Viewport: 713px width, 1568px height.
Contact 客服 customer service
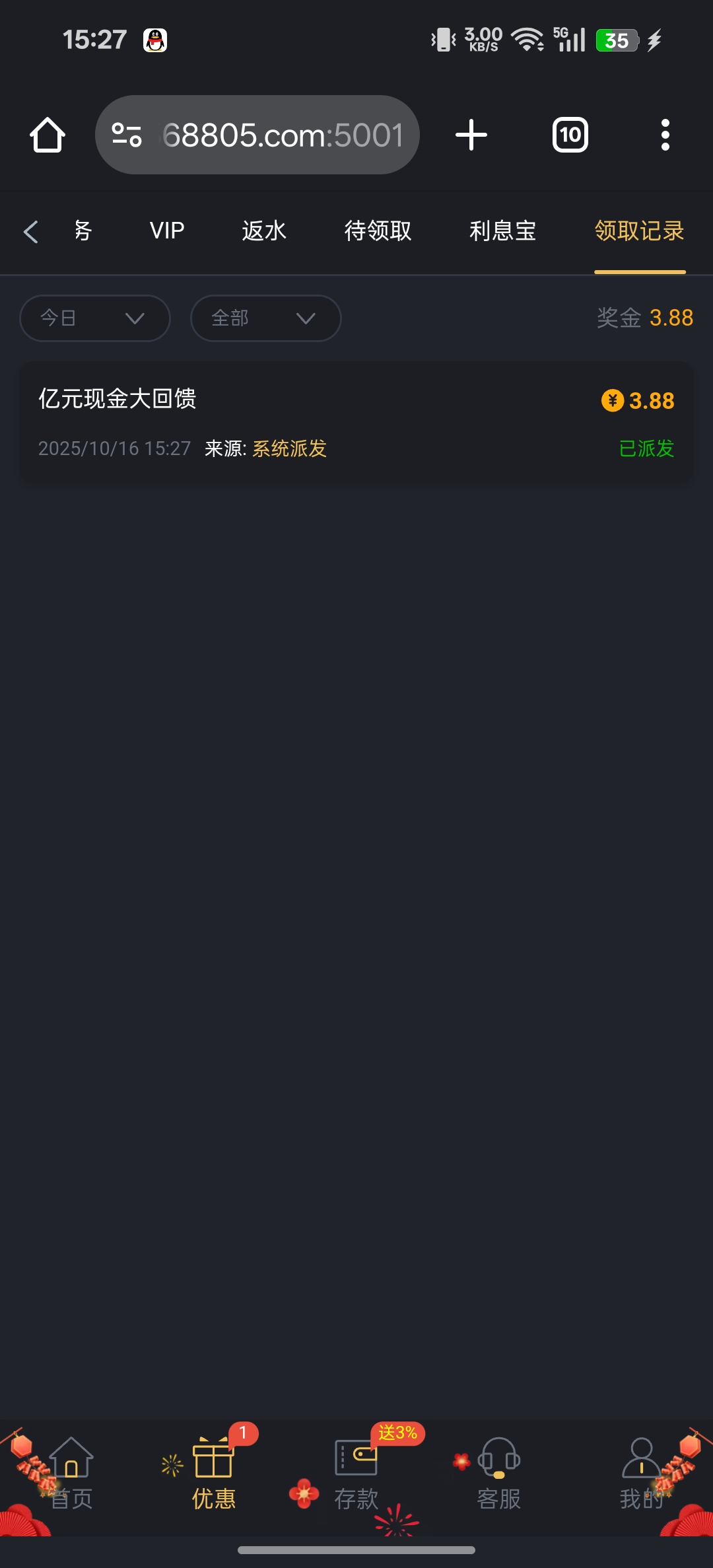[499, 1474]
